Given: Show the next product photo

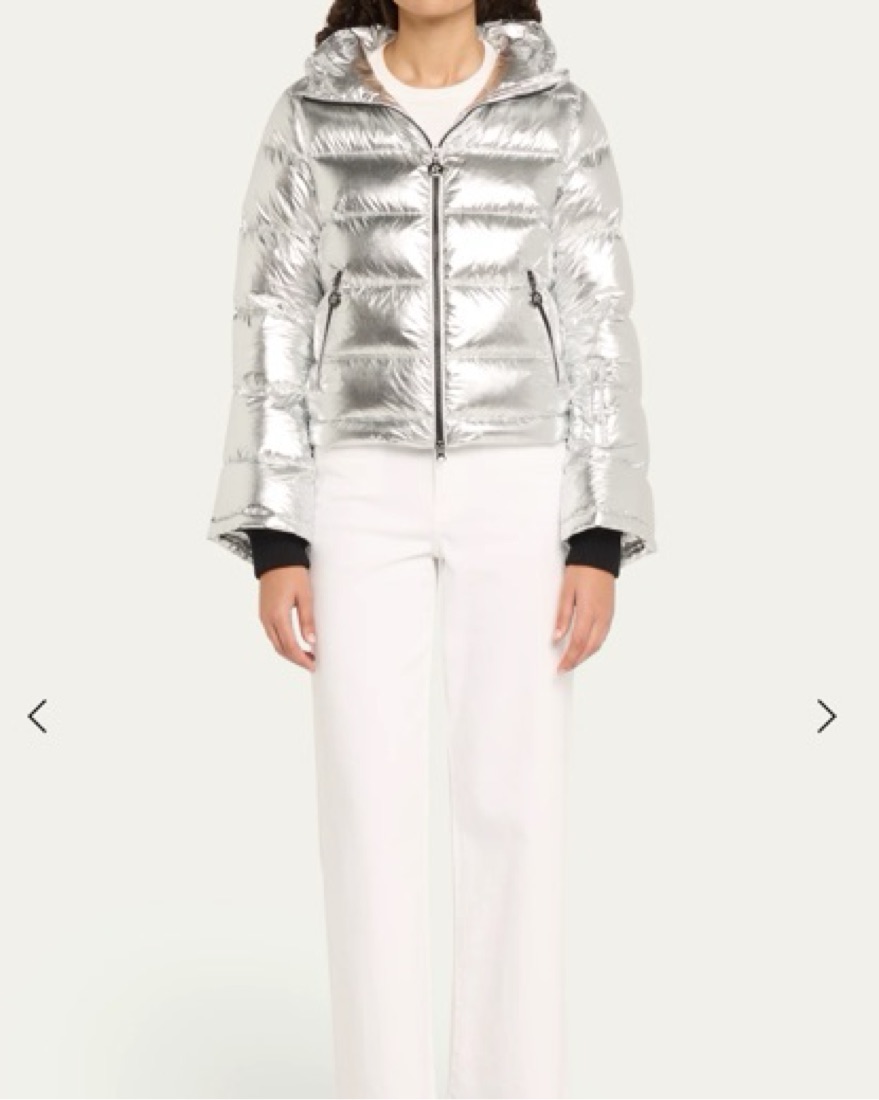Looking at the screenshot, I should 826,716.
